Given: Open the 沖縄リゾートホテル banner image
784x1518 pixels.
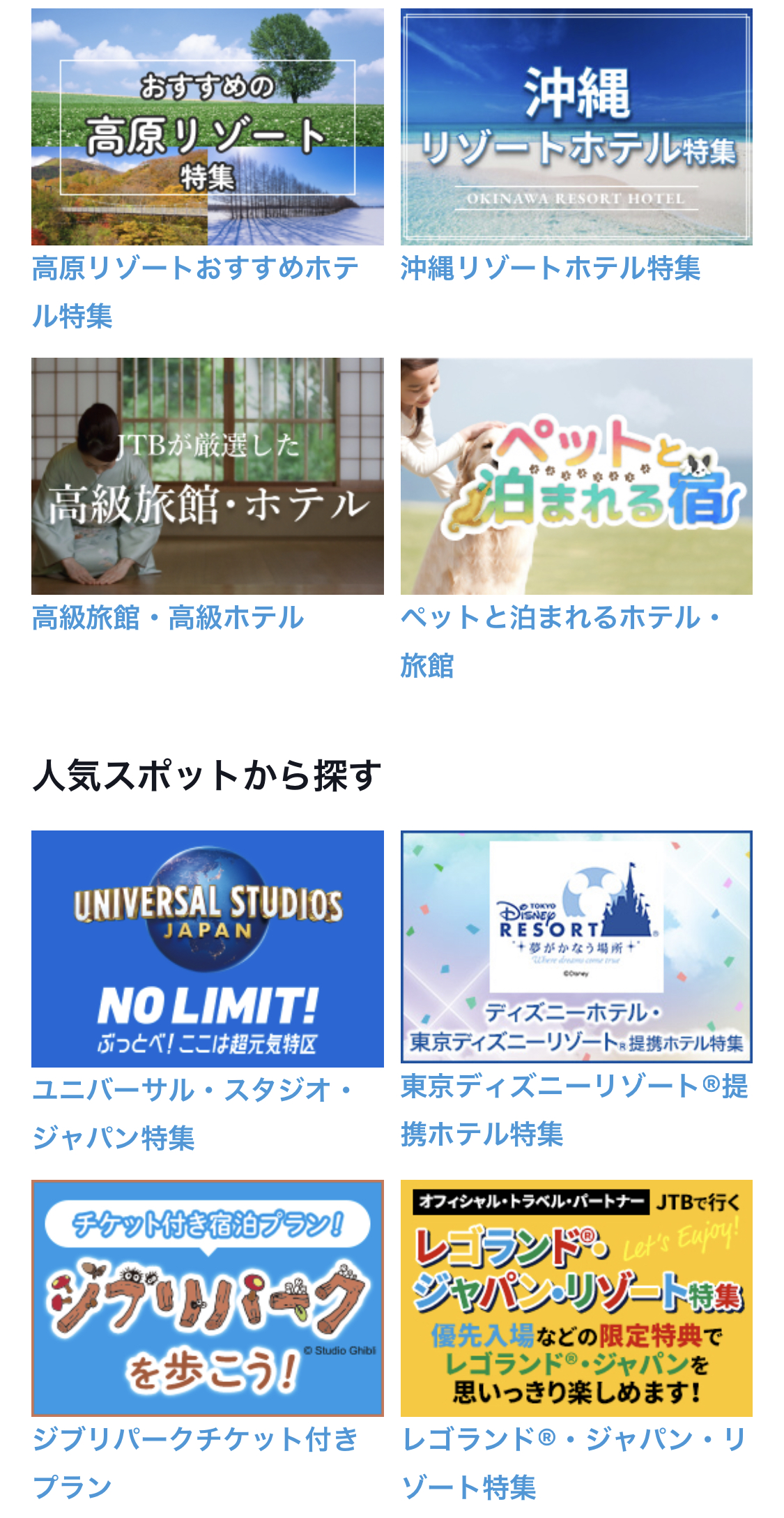Looking at the screenshot, I should pos(576,127).
